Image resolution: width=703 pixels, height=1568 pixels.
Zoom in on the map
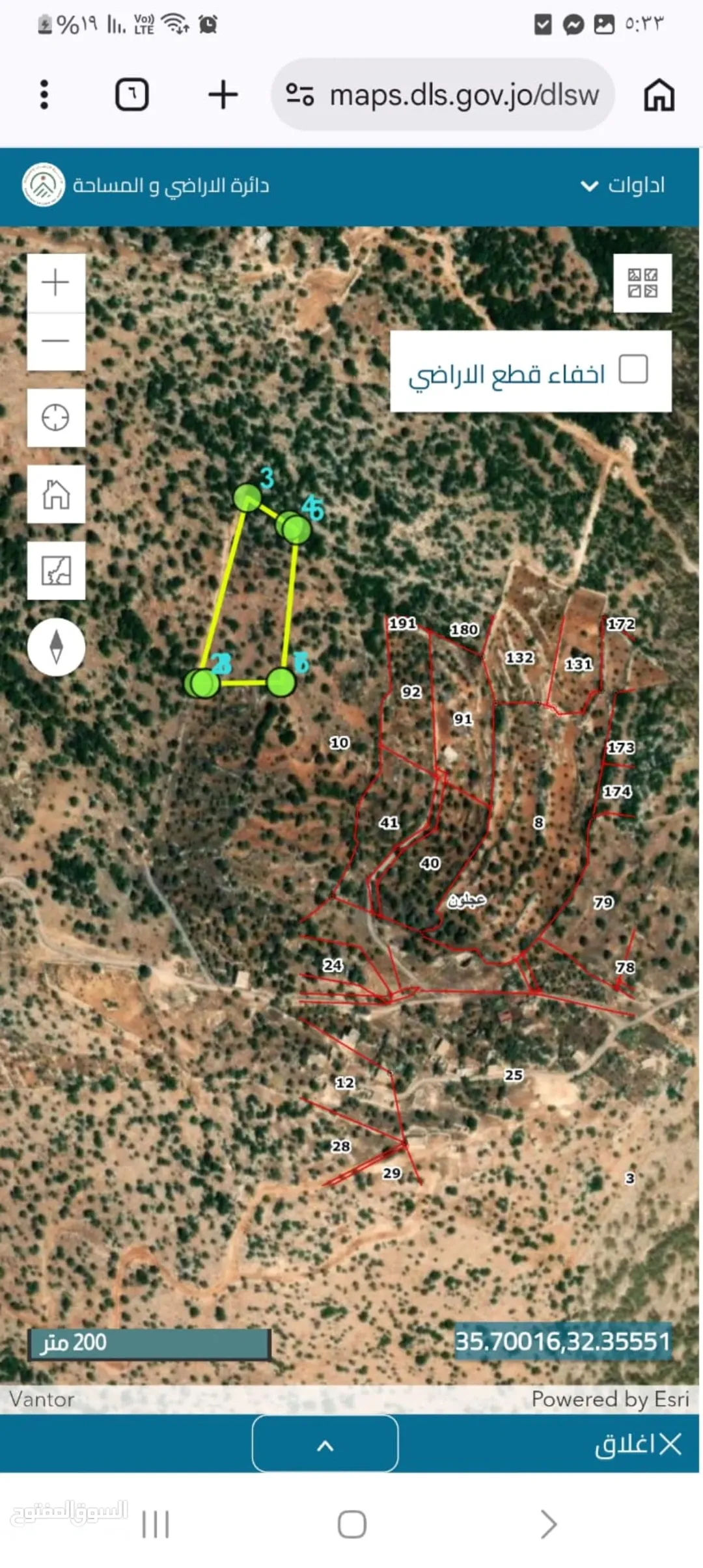click(x=56, y=283)
